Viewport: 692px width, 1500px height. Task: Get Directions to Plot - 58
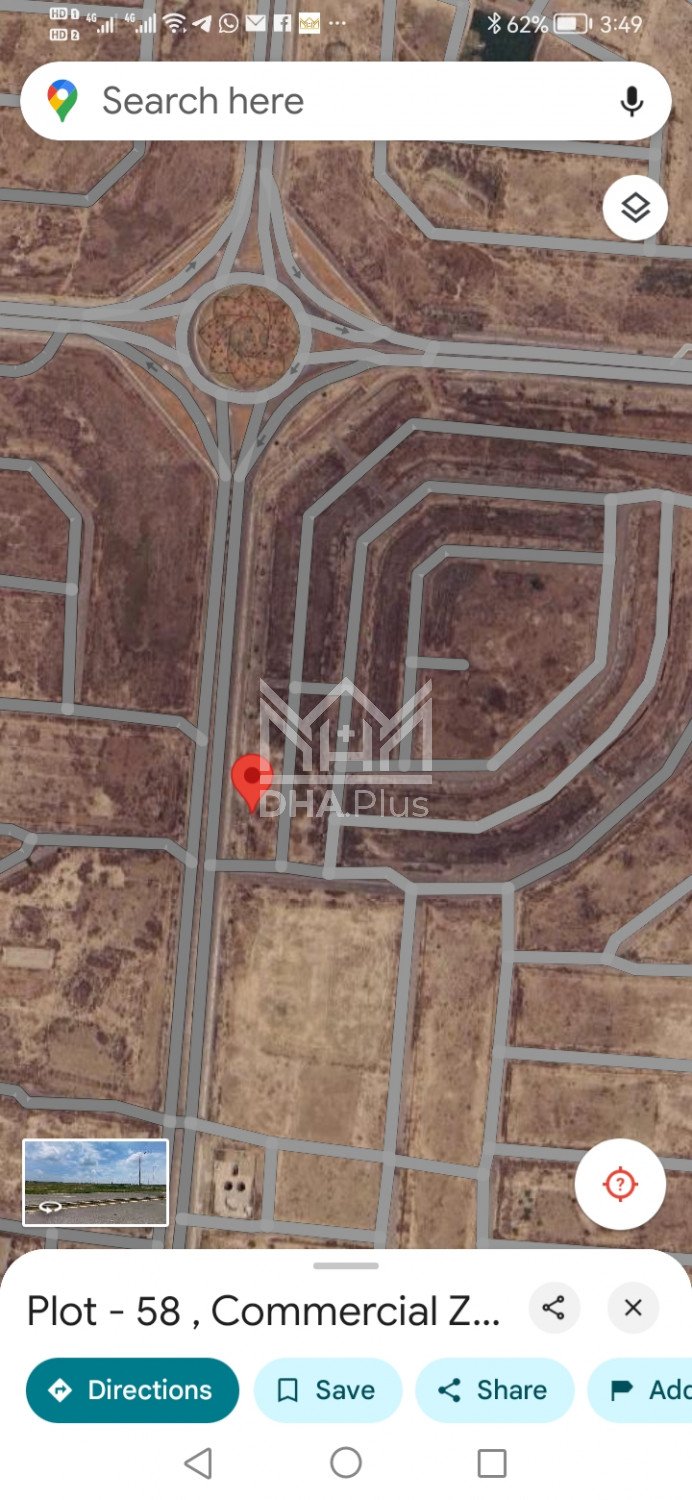click(x=132, y=1390)
